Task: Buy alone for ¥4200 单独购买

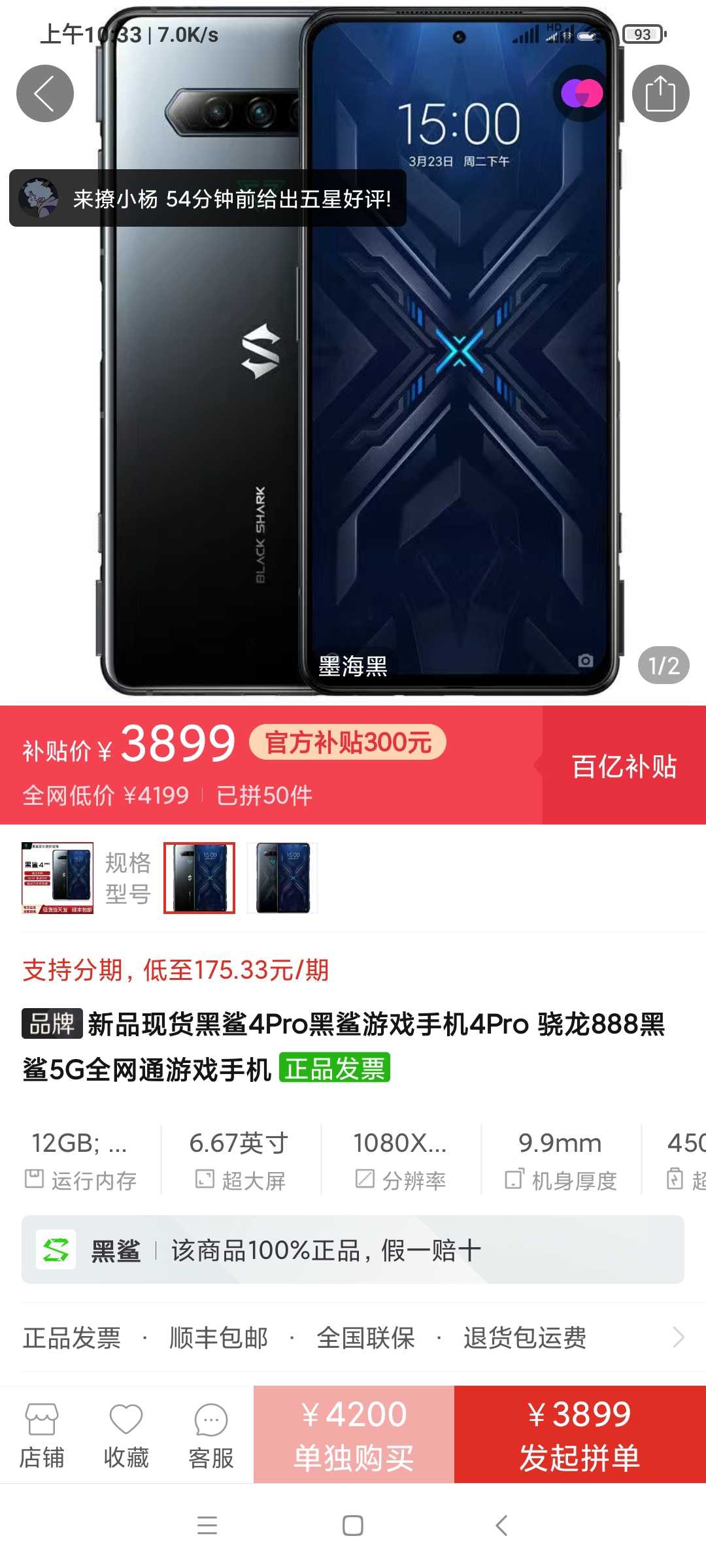Action: 354,1434
